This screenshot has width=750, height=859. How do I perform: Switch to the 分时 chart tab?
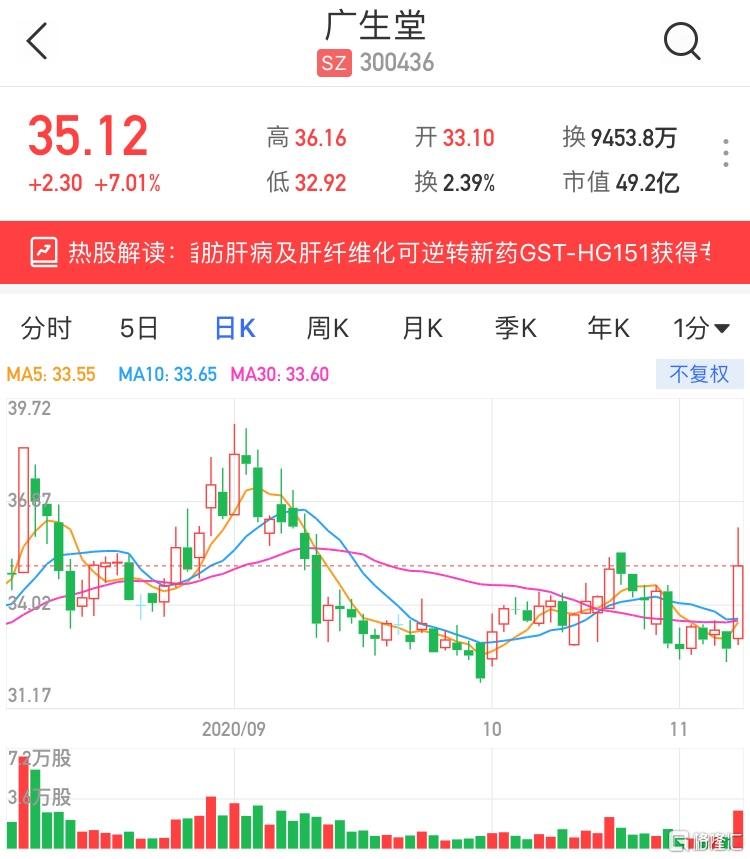pyautogui.click(x=47, y=328)
